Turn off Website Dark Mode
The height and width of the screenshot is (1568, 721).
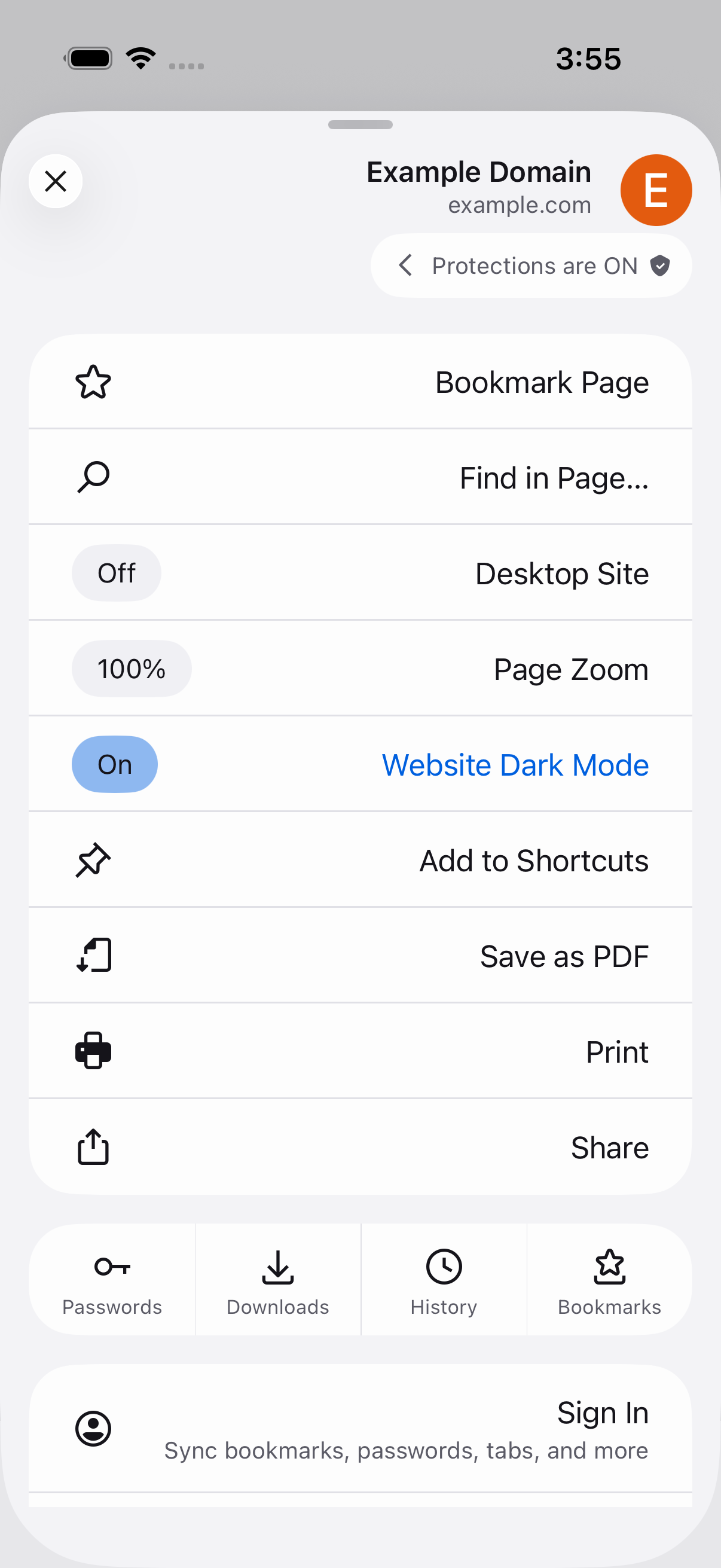click(360, 764)
